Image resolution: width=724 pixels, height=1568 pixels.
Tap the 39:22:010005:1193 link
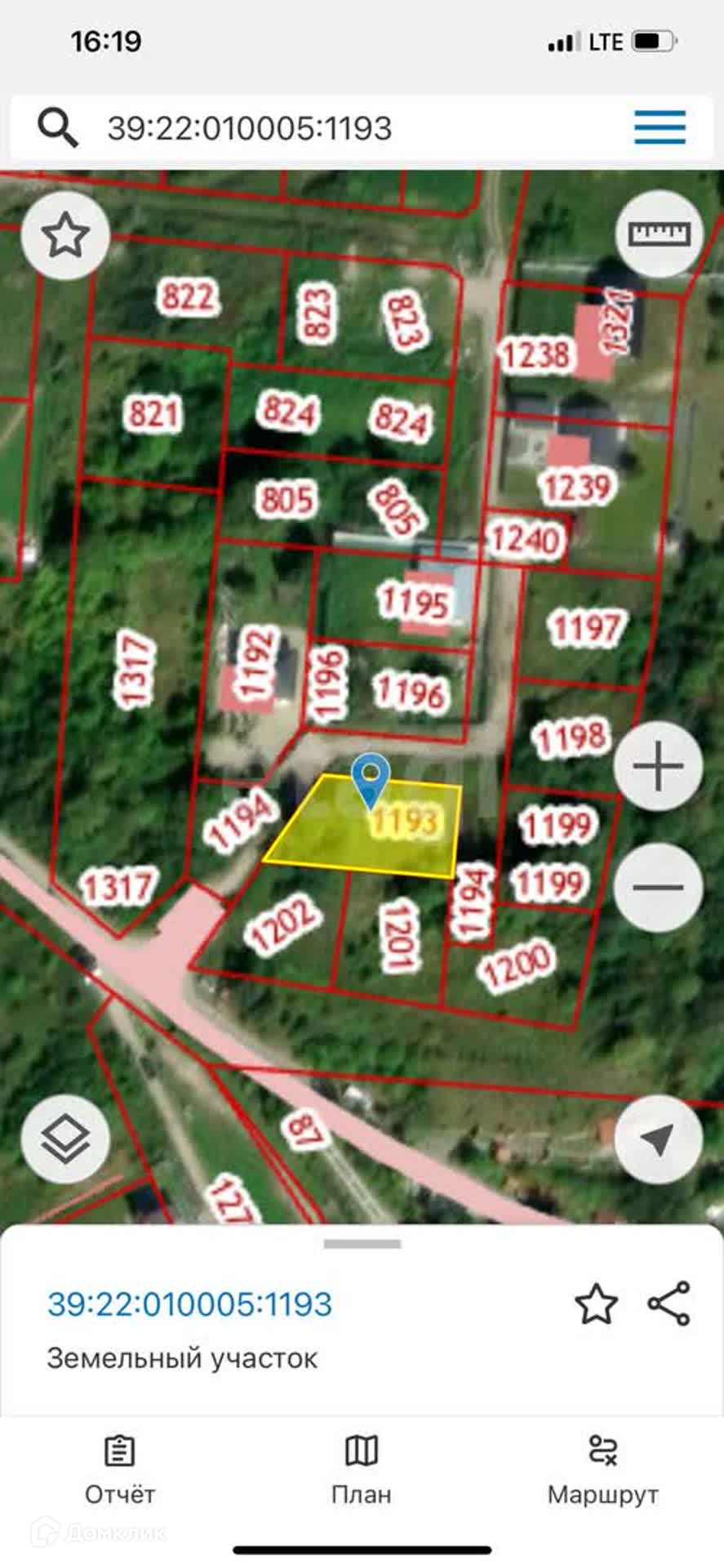pos(190,1304)
